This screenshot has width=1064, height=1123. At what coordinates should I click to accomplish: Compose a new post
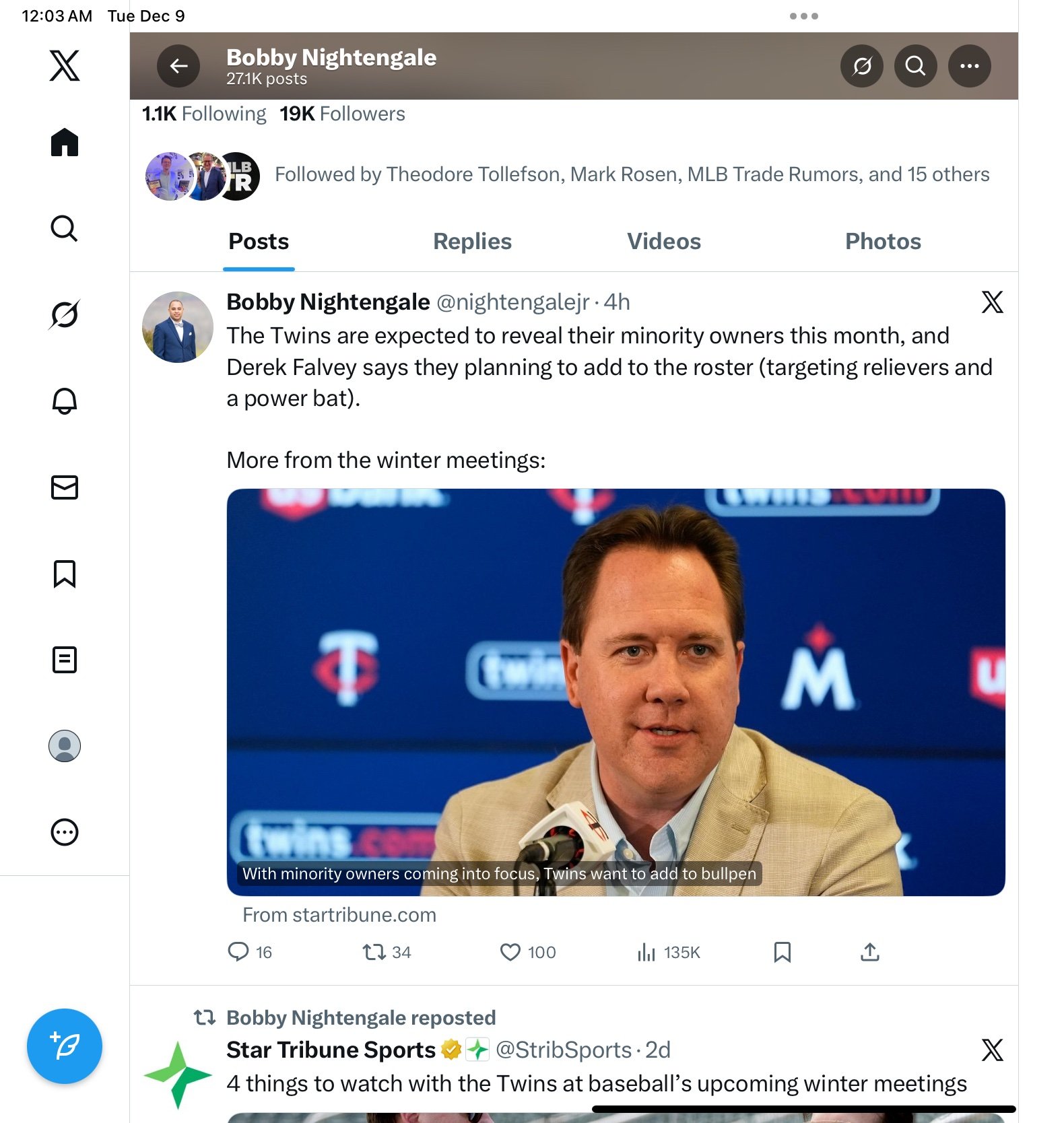pos(65,1046)
